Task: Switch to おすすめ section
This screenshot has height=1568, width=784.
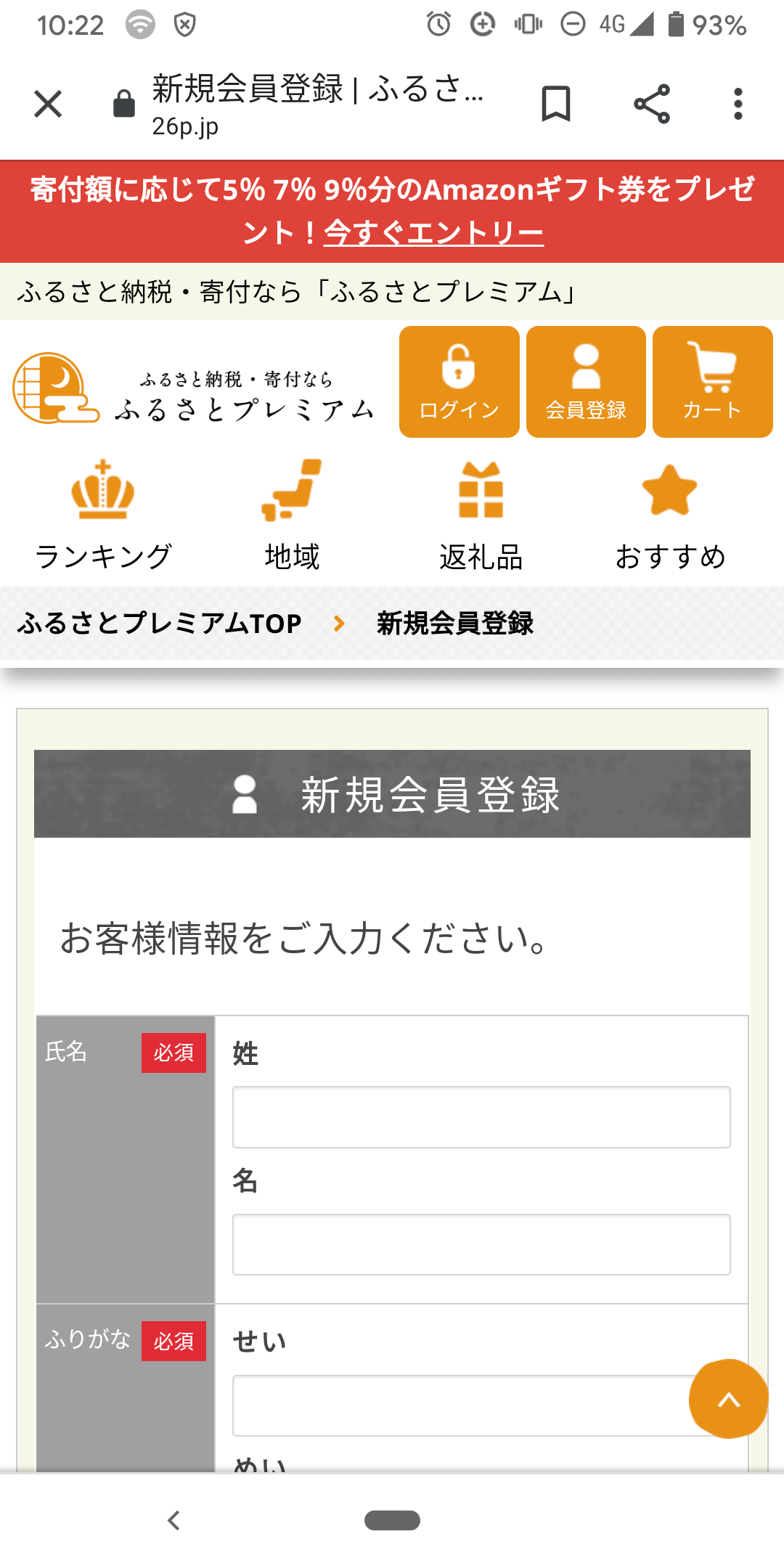Action: pyautogui.click(x=670, y=515)
